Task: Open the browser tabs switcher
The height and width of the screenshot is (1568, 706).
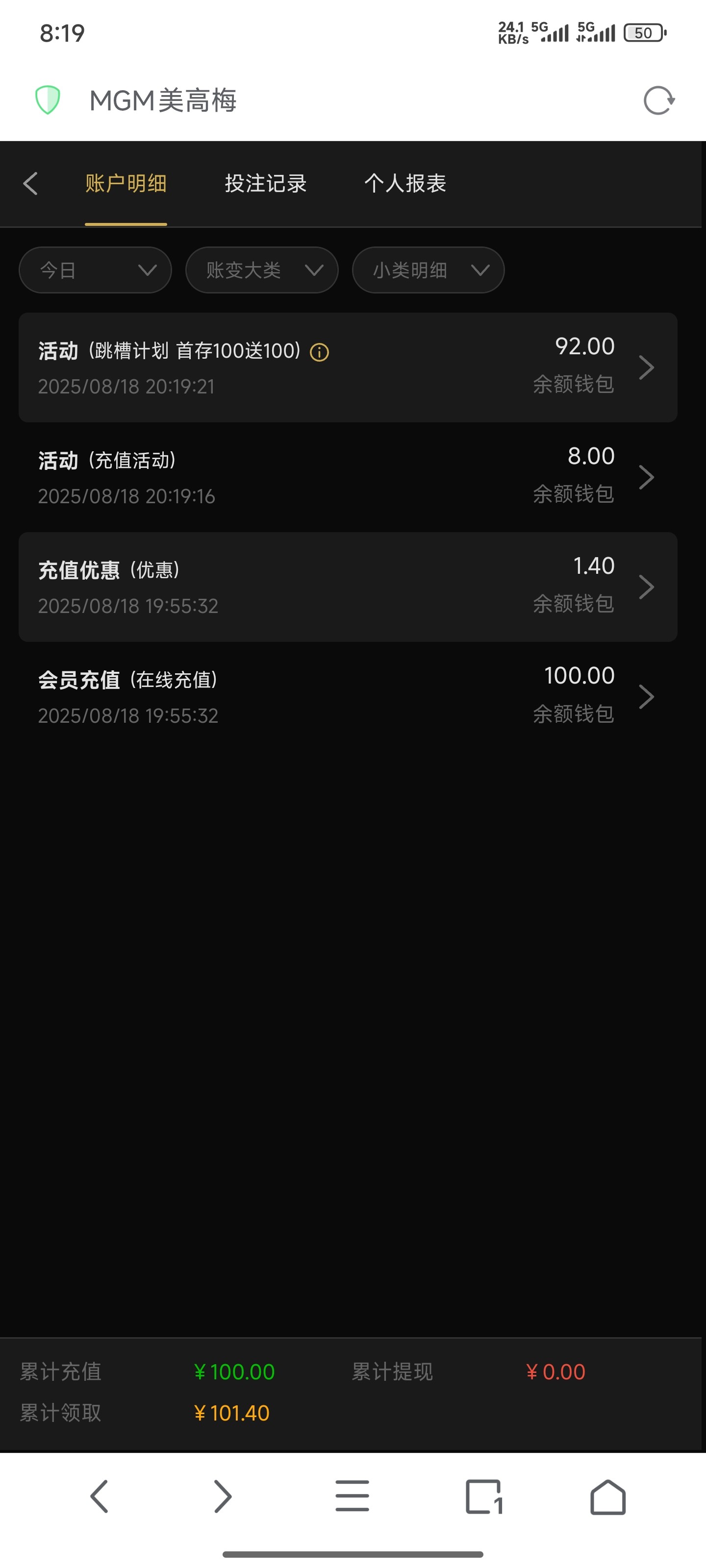Action: (x=483, y=1496)
